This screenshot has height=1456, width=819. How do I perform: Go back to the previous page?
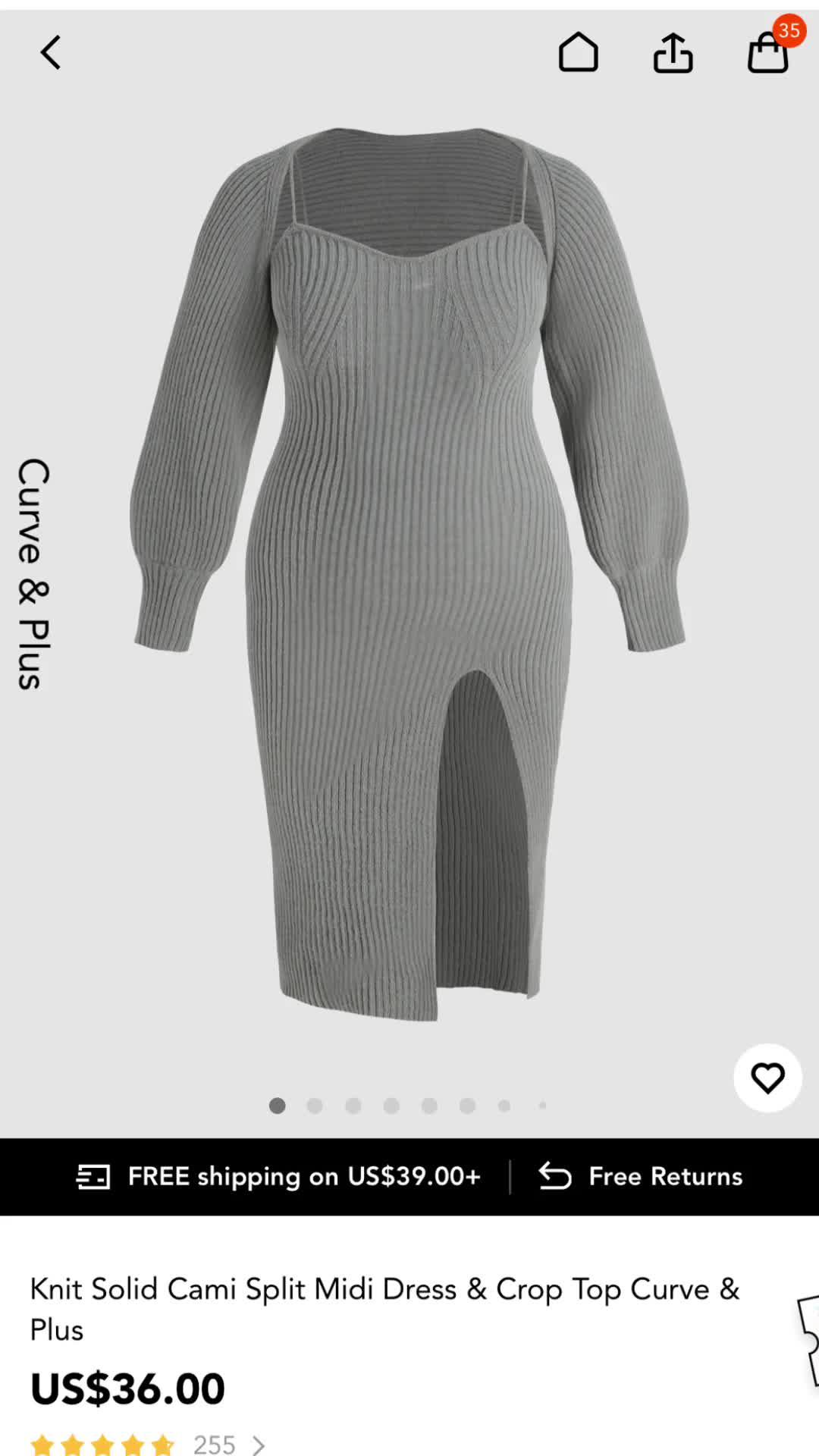pyautogui.click(x=51, y=53)
